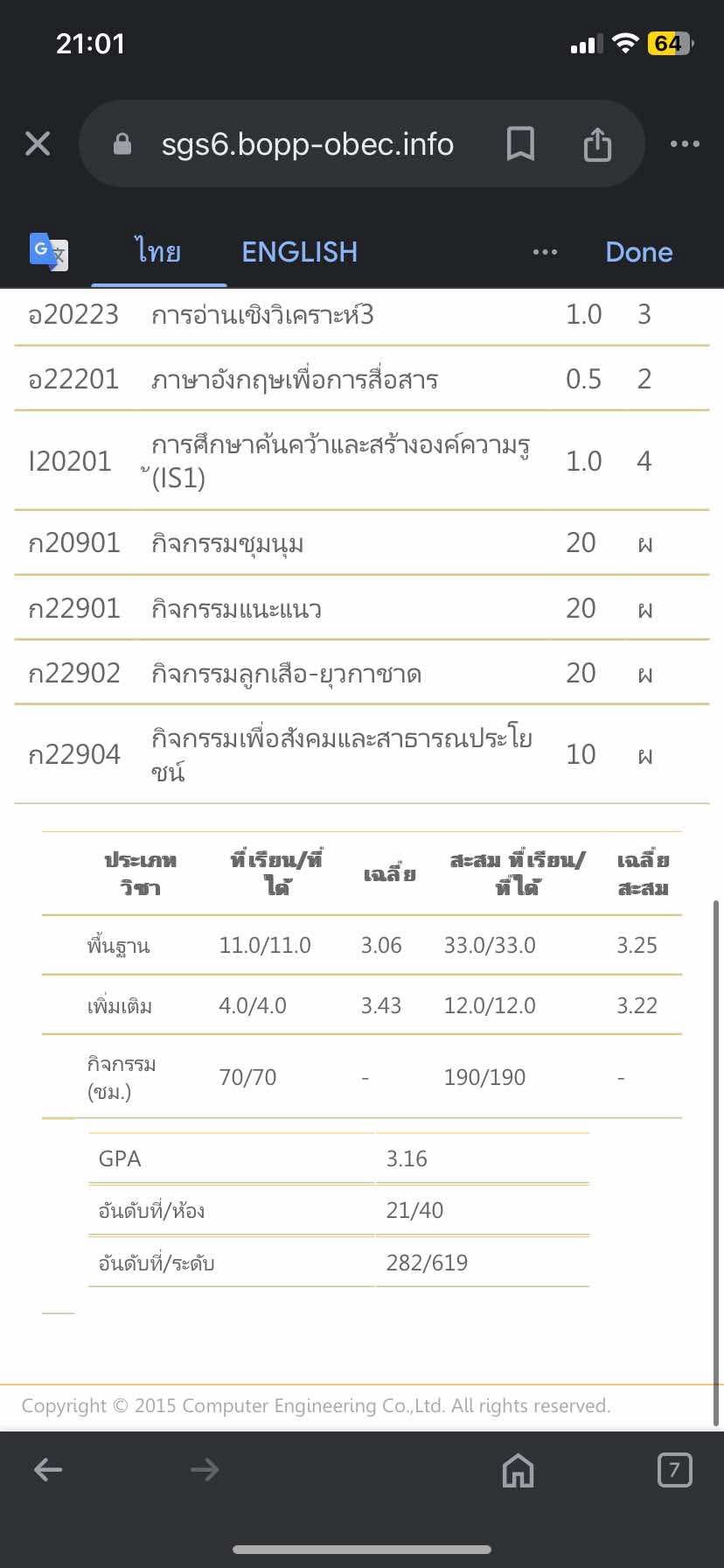This screenshot has height=1568, width=724.
Task: Switch translation to ไทย tab
Action: pos(158,252)
